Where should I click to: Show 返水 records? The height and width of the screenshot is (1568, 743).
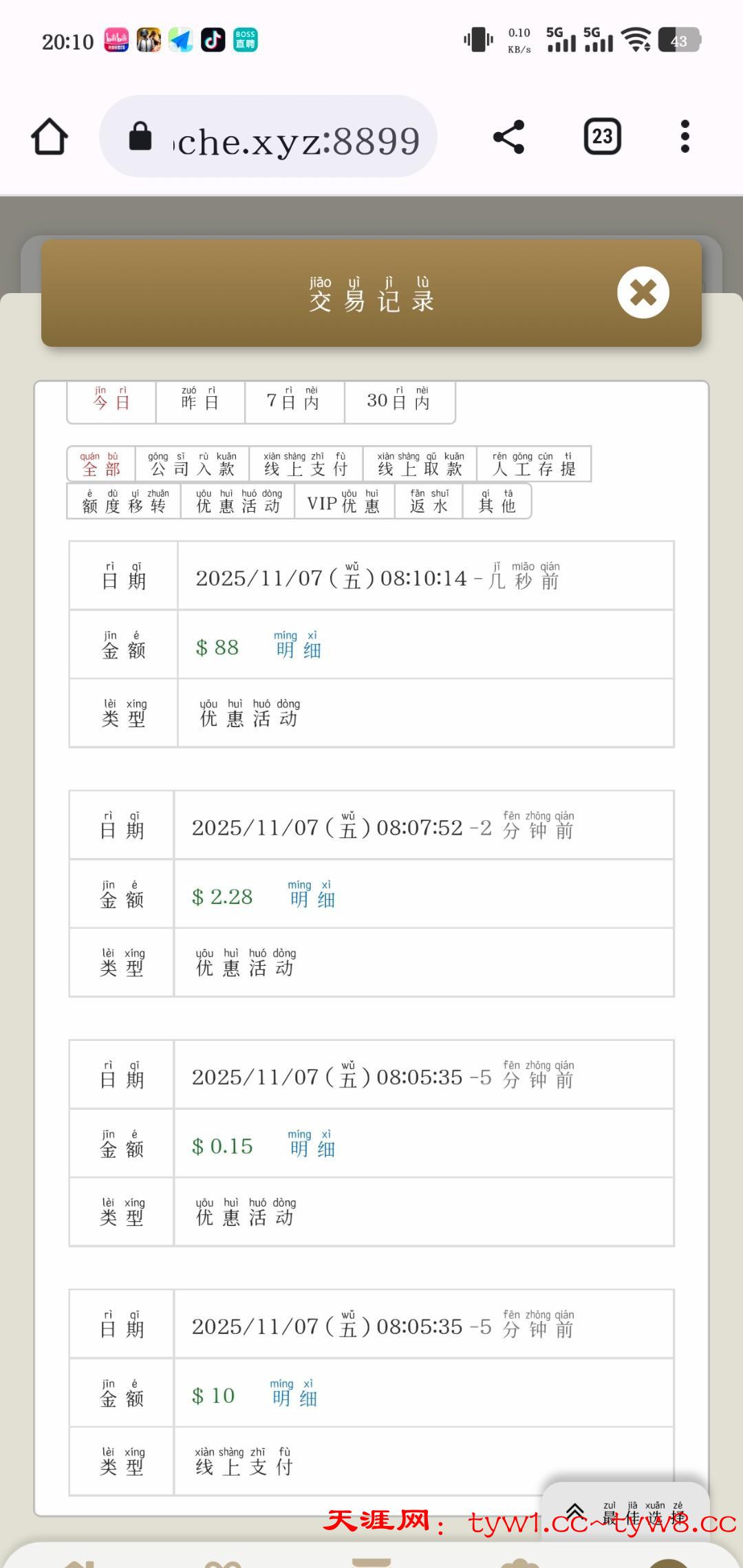point(429,502)
